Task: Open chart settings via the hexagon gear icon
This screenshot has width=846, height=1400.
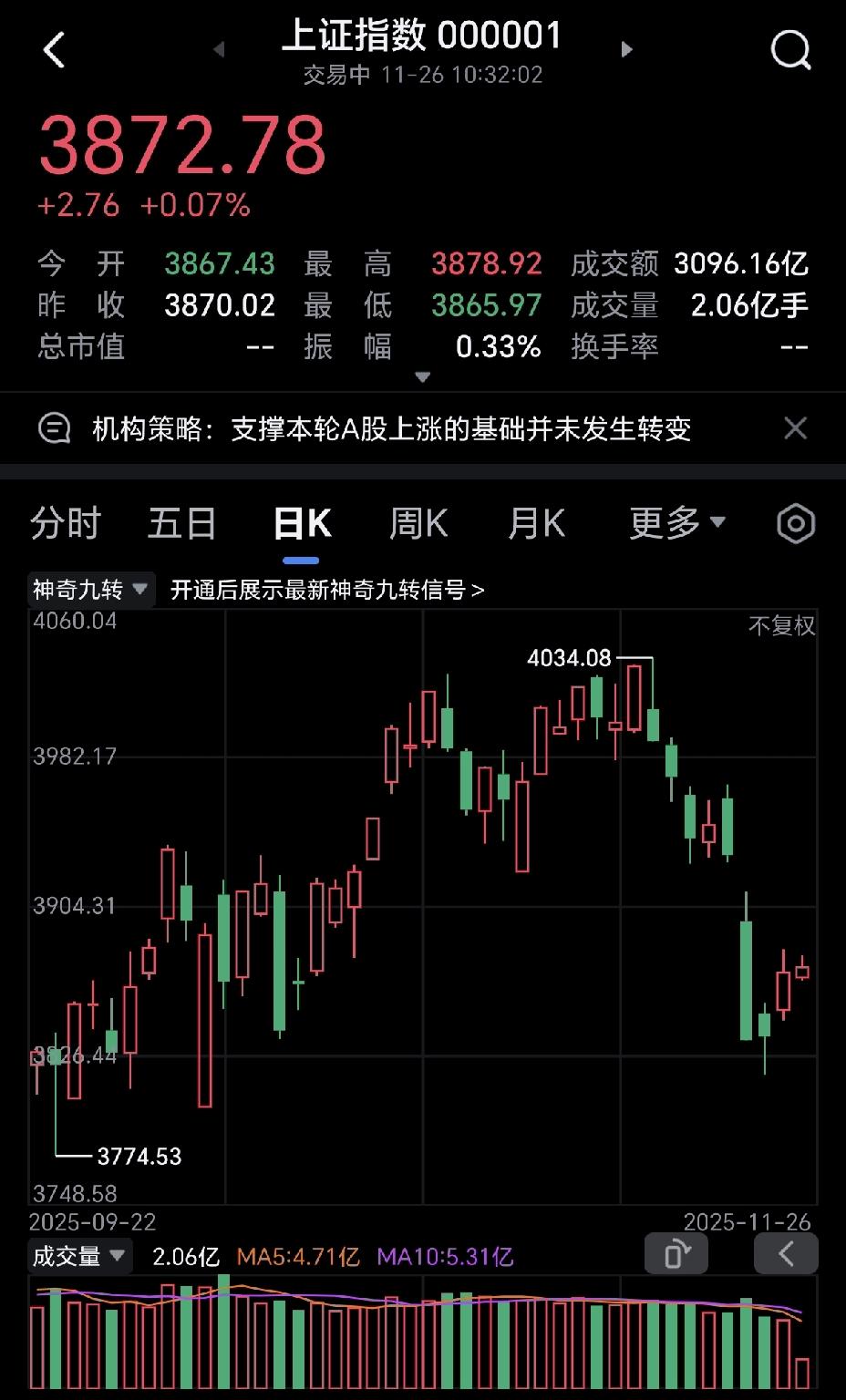Action: tap(794, 522)
